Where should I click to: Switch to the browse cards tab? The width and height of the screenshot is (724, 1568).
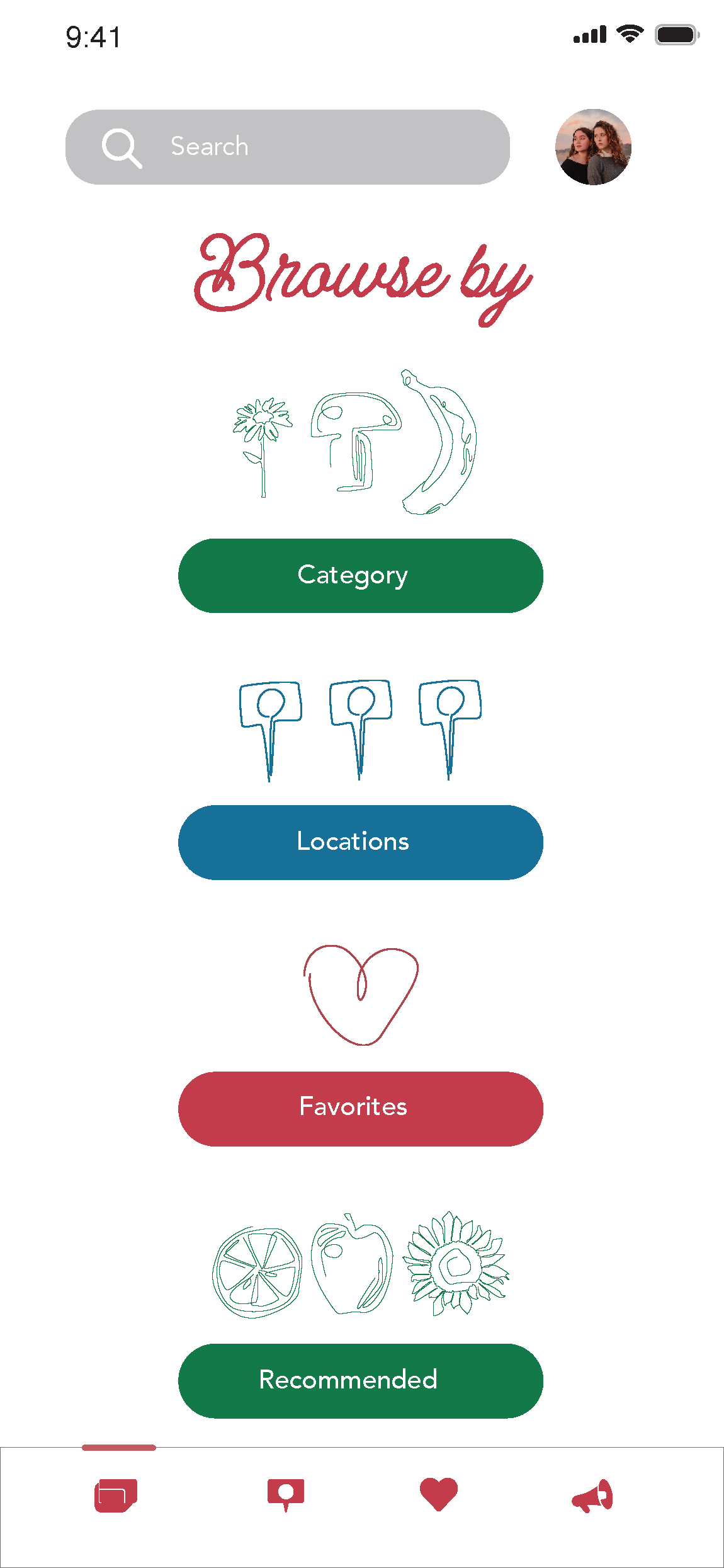[x=116, y=1496]
